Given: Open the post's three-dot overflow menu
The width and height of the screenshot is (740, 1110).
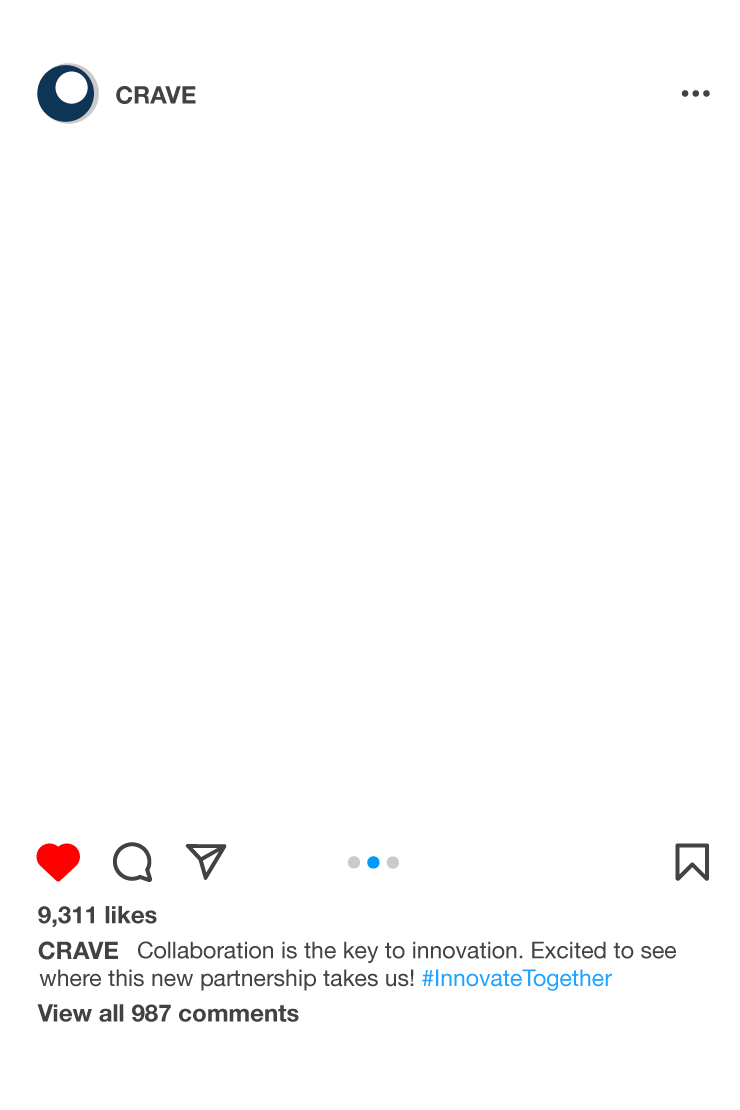Looking at the screenshot, I should click(695, 94).
